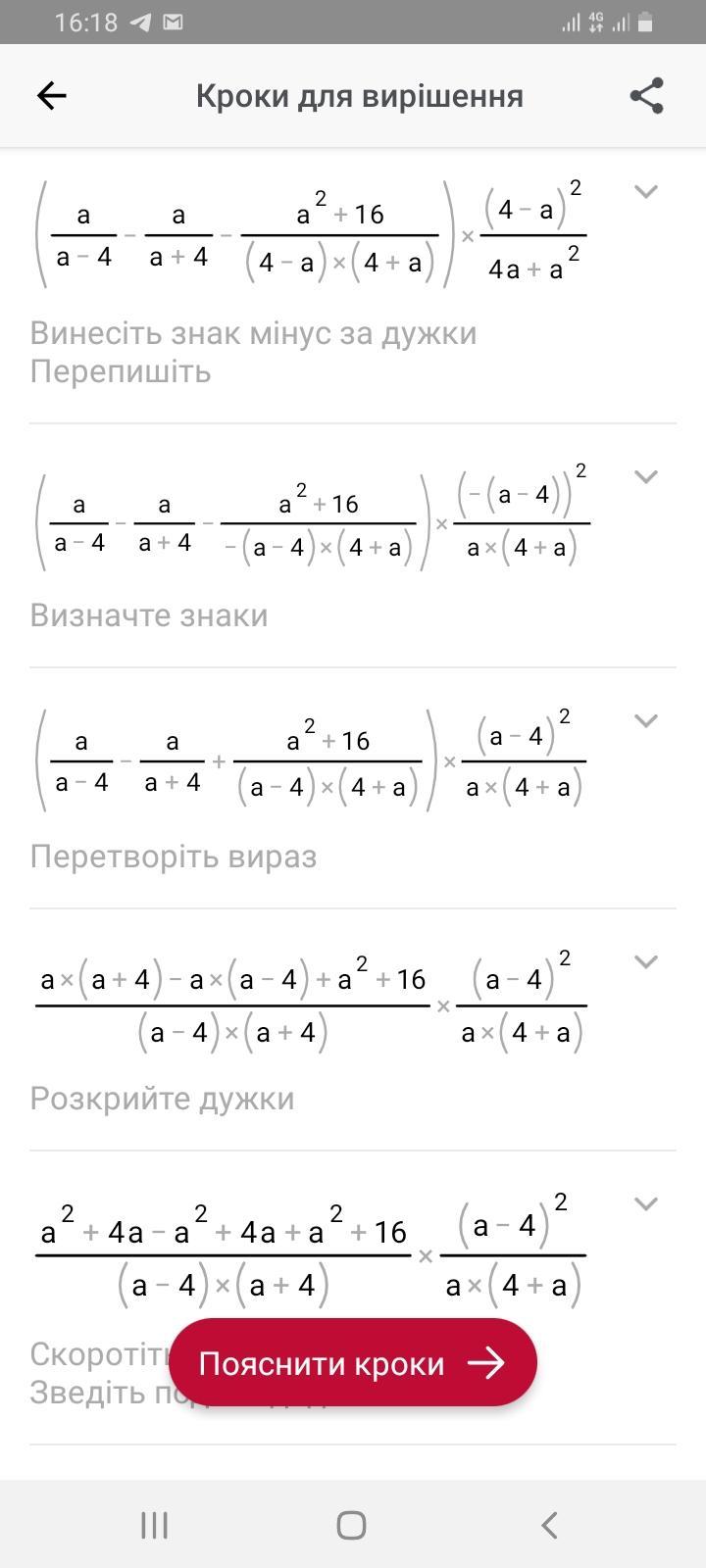The width and height of the screenshot is (706, 1568).
Task: Expand the 'Розкрийте дужки' step
Action: 645,961
